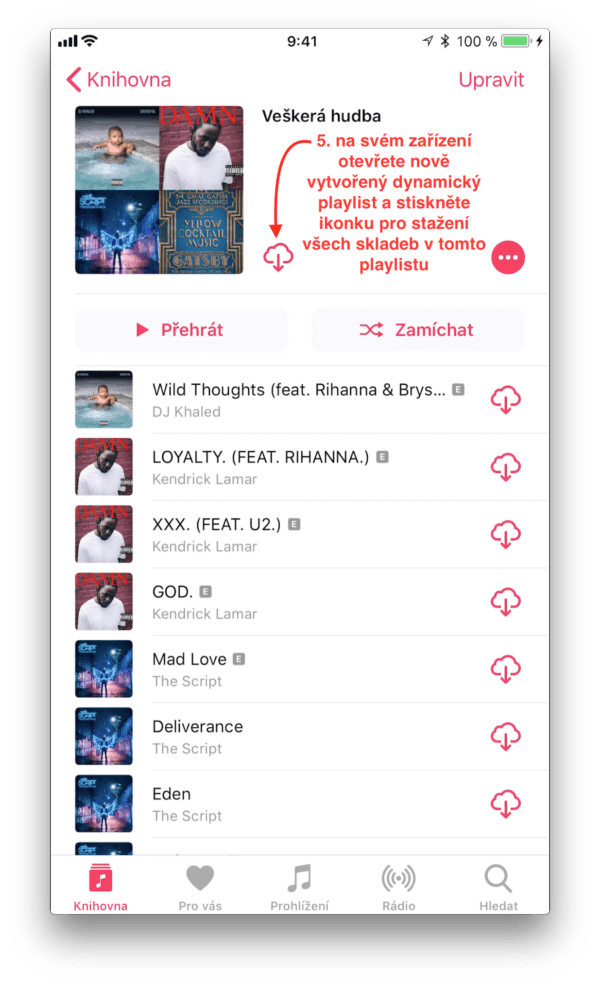Image resolution: width=600 pixels, height=986 pixels.
Task: Download the GOD. track
Action: tap(505, 601)
